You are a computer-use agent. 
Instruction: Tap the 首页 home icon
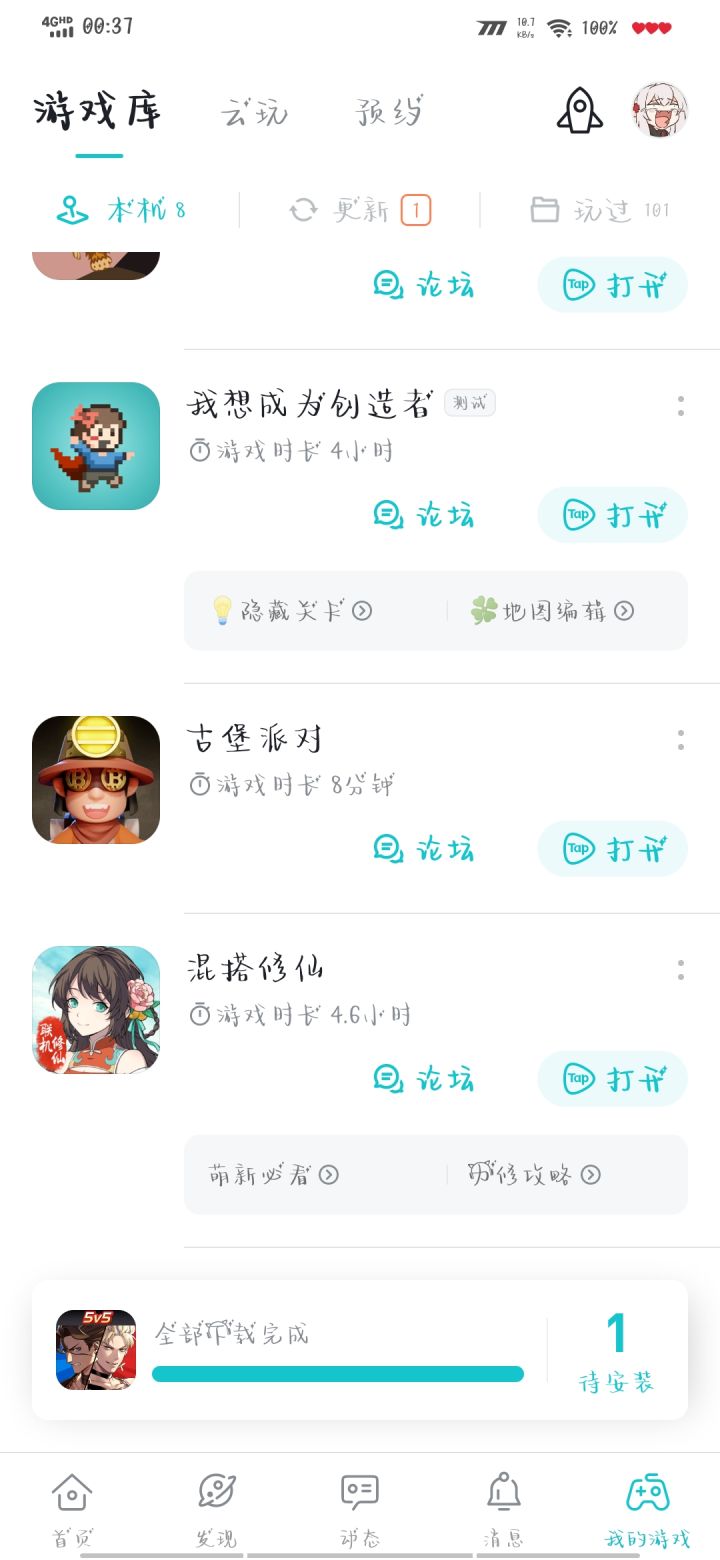pyautogui.click(x=72, y=1491)
